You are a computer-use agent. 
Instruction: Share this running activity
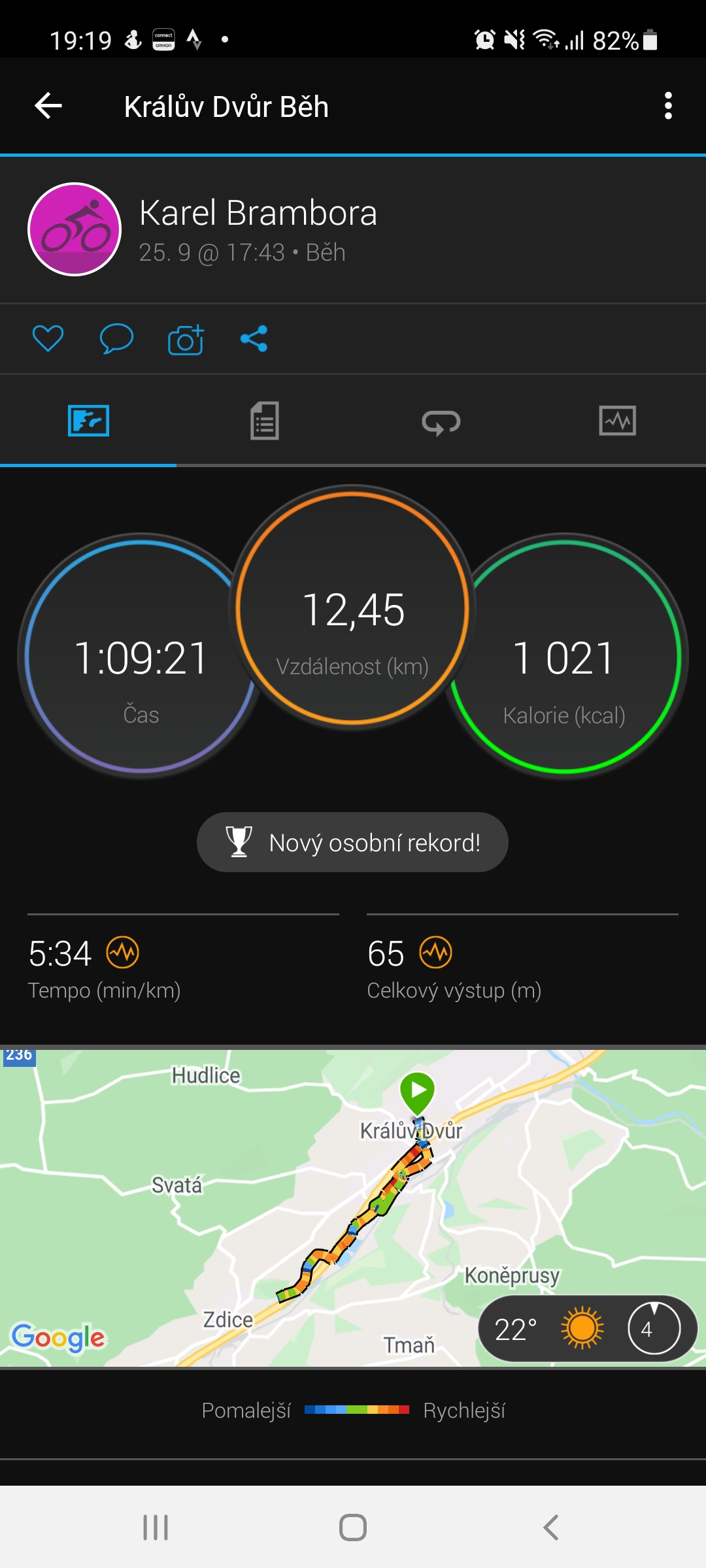[x=254, y=338]
